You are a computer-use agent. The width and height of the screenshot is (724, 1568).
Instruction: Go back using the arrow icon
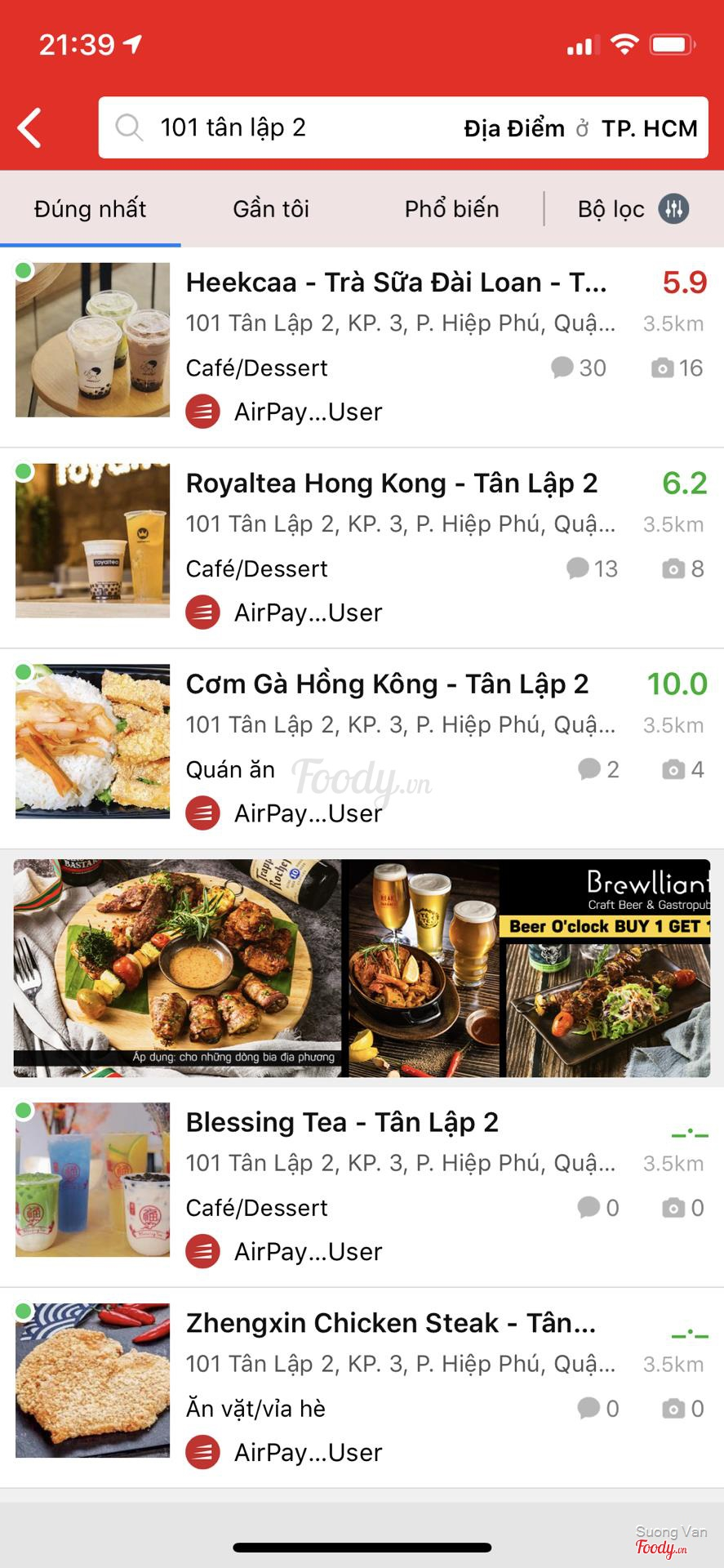point(30,128)
